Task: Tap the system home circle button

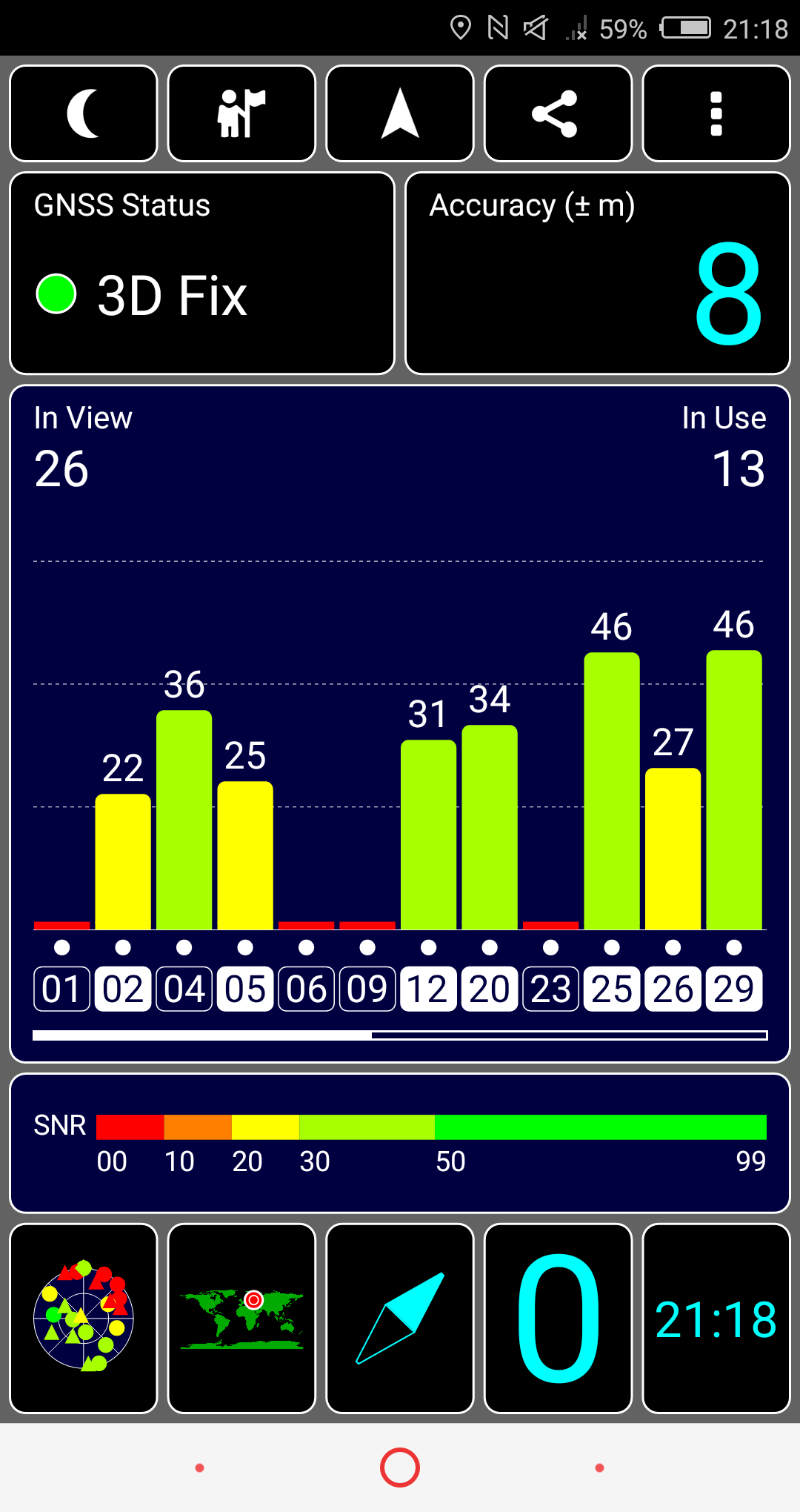Action: tap(400, 1468)
